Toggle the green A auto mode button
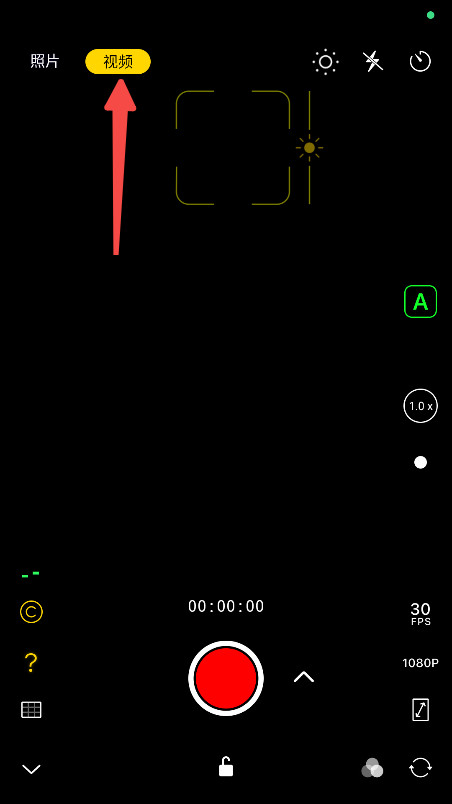The width and height of the screenshot is (452, 804). click(x=420, y=302)
